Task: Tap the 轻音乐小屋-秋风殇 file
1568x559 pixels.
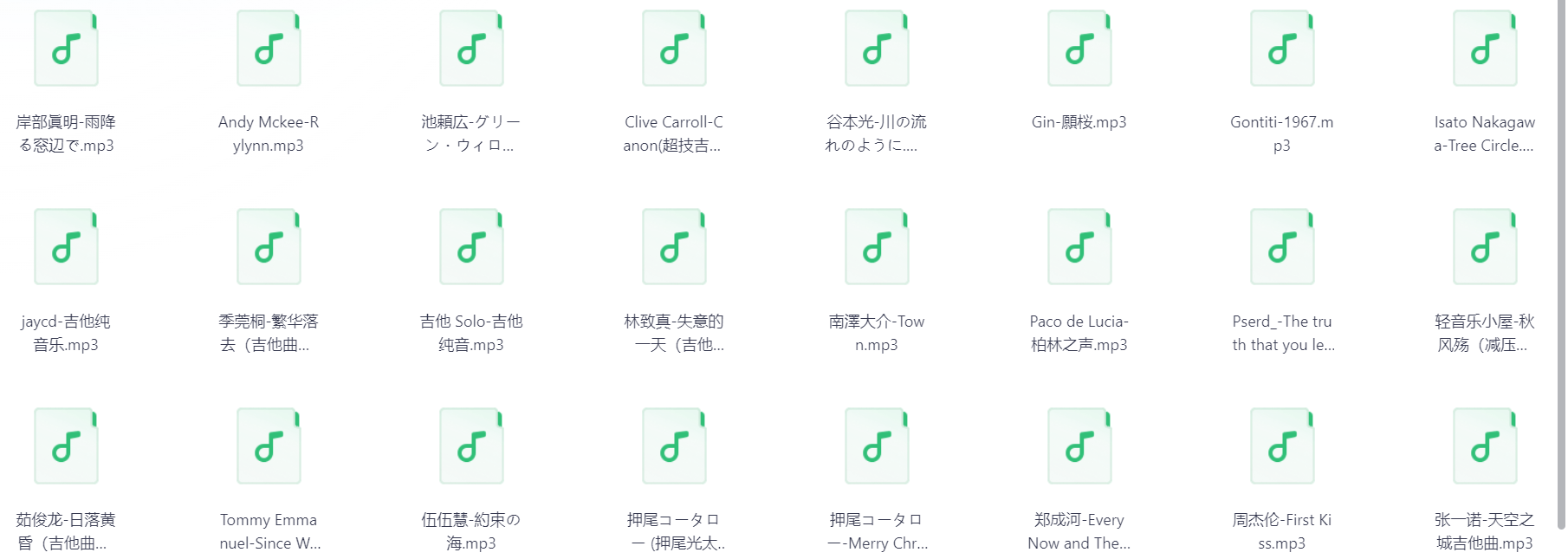Action: click(x=1485, y=248)
